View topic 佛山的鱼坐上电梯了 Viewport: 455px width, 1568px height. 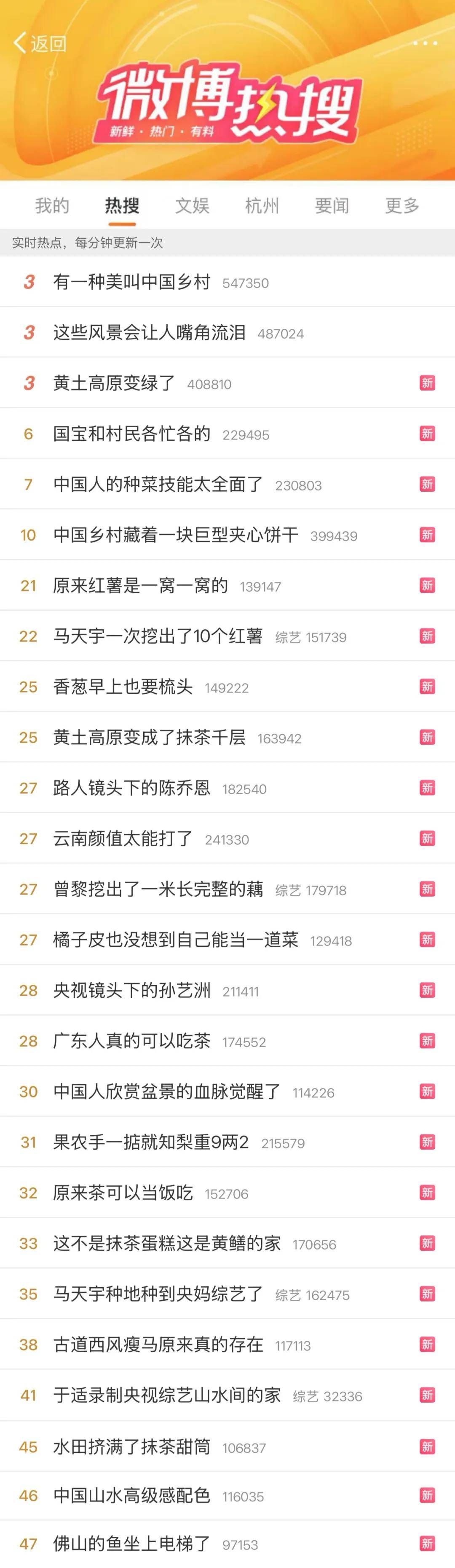[132, 1544]
